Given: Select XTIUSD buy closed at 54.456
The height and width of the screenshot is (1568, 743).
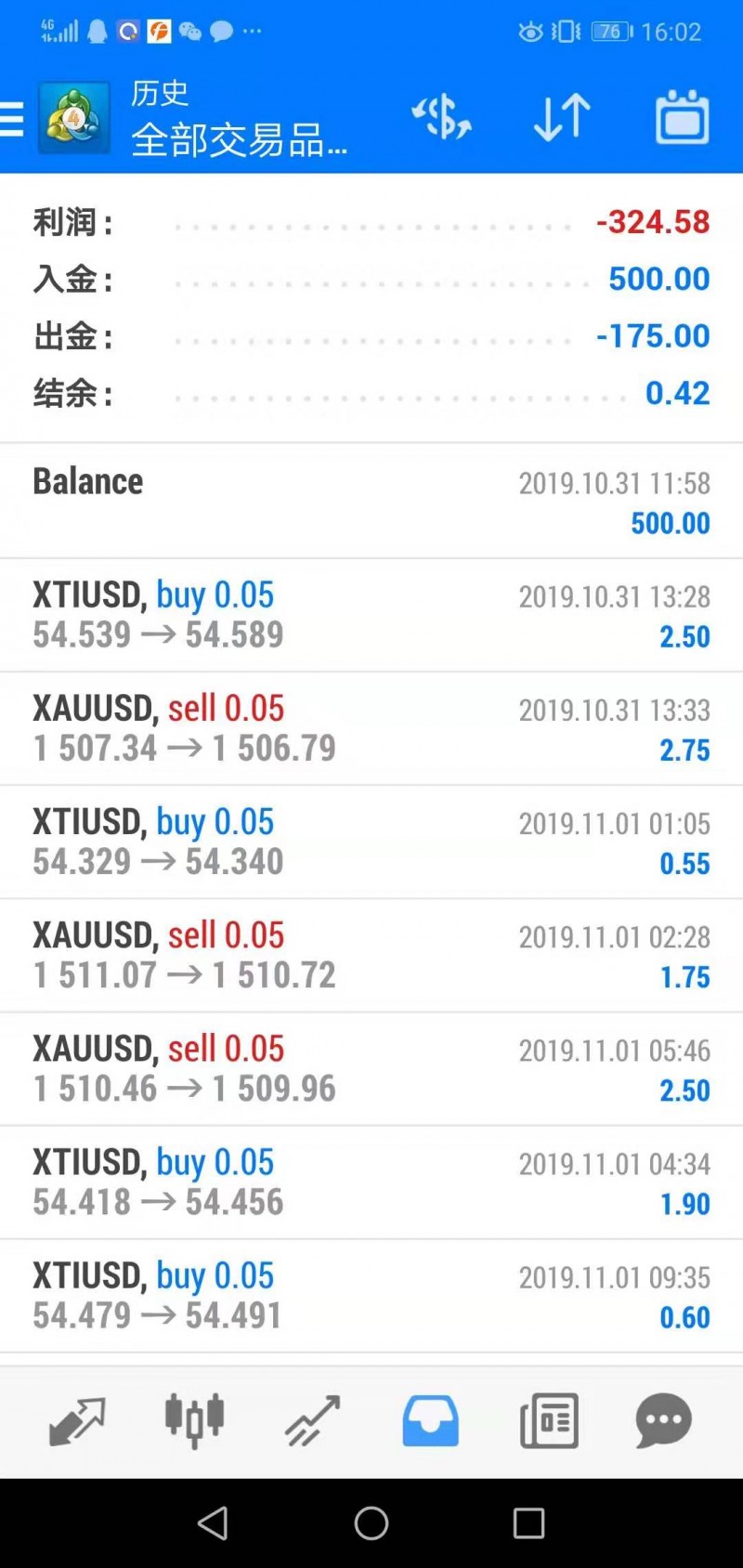Looking at the screenshot, I should (371, 1182).
